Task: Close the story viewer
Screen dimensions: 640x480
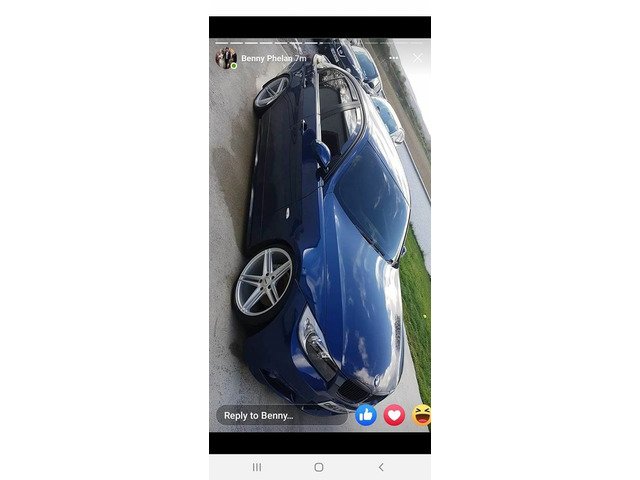Action: tap(417, 58)
